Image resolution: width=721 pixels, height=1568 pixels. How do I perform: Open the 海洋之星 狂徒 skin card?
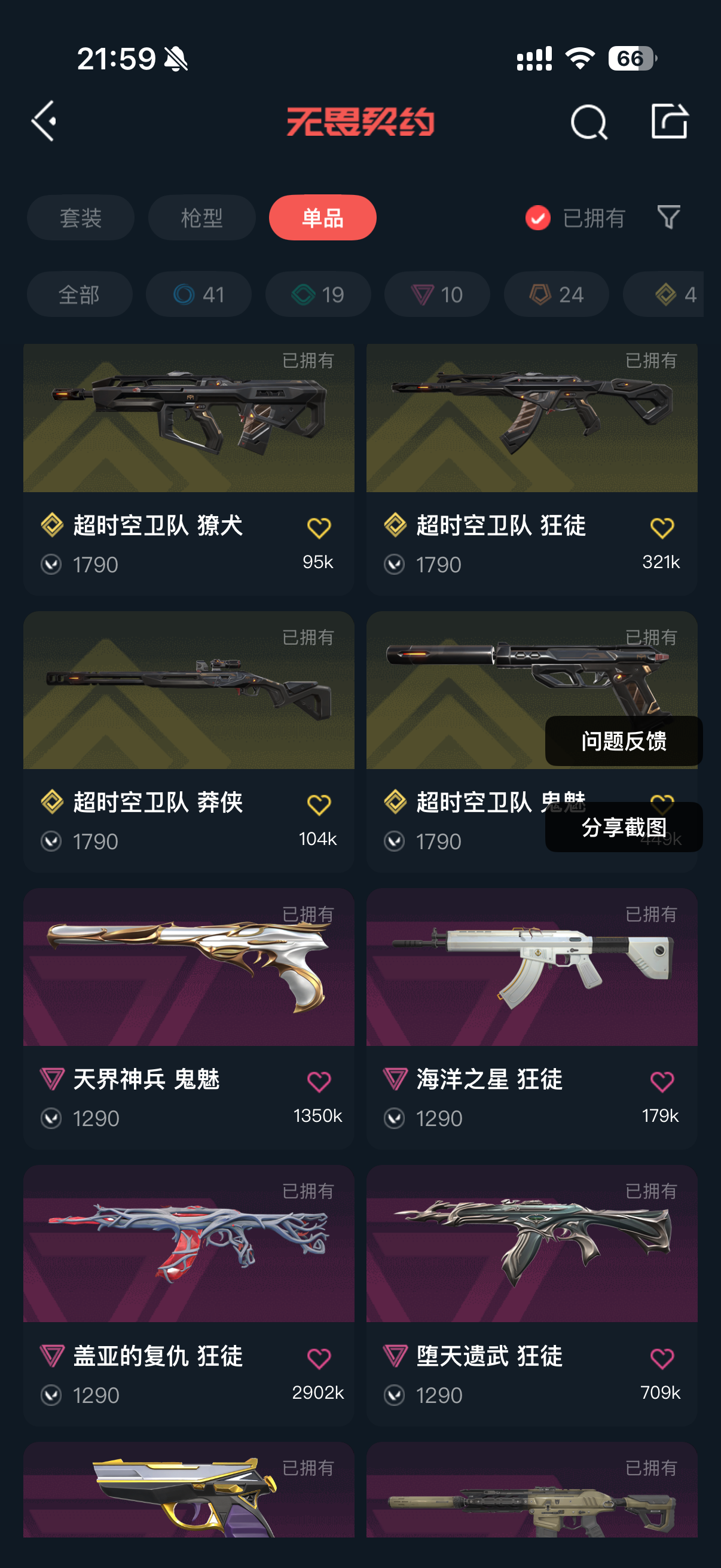click(x=531, y=1018)
